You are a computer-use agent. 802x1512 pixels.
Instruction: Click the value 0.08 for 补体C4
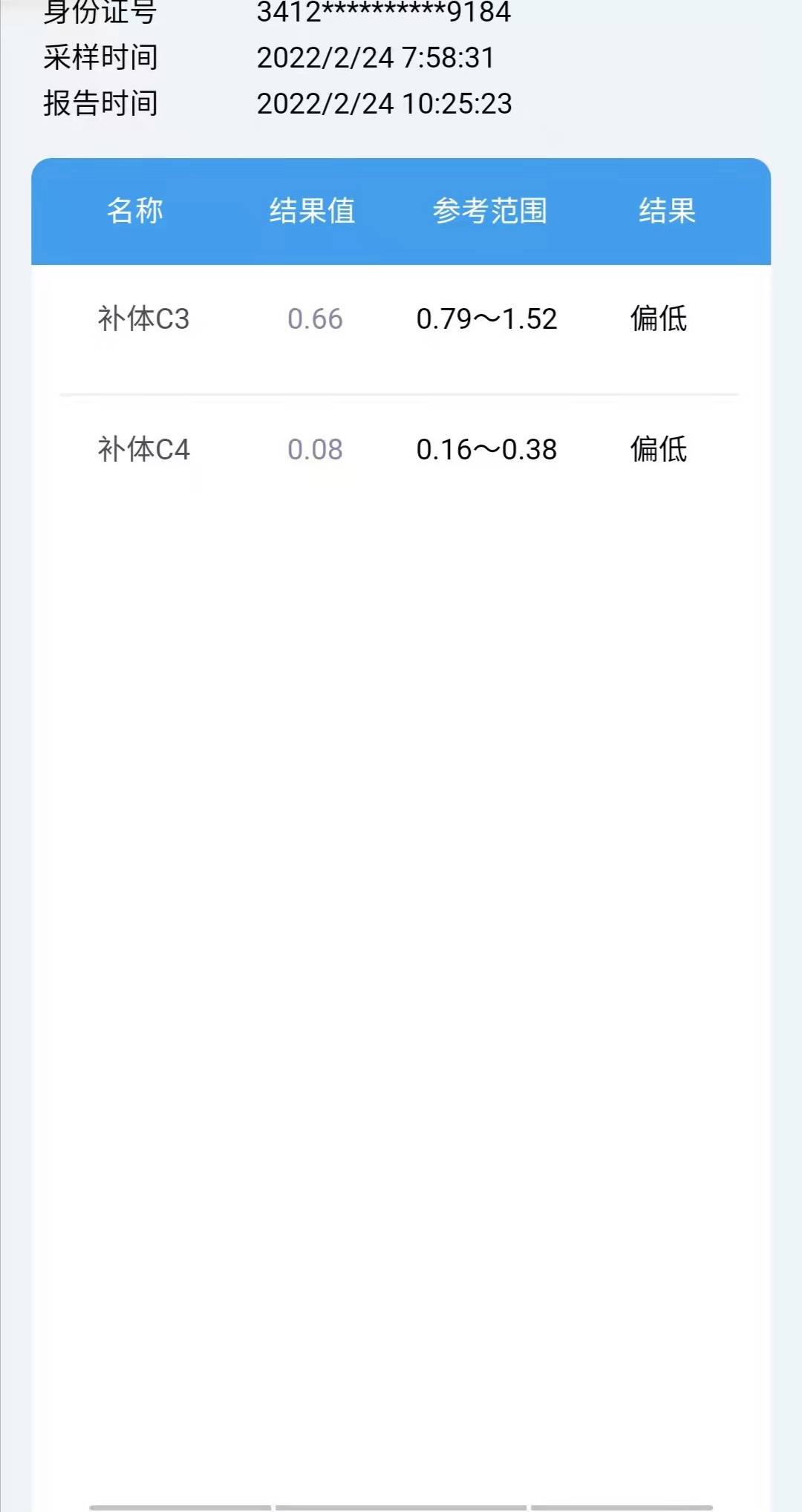tap(314, 451)
